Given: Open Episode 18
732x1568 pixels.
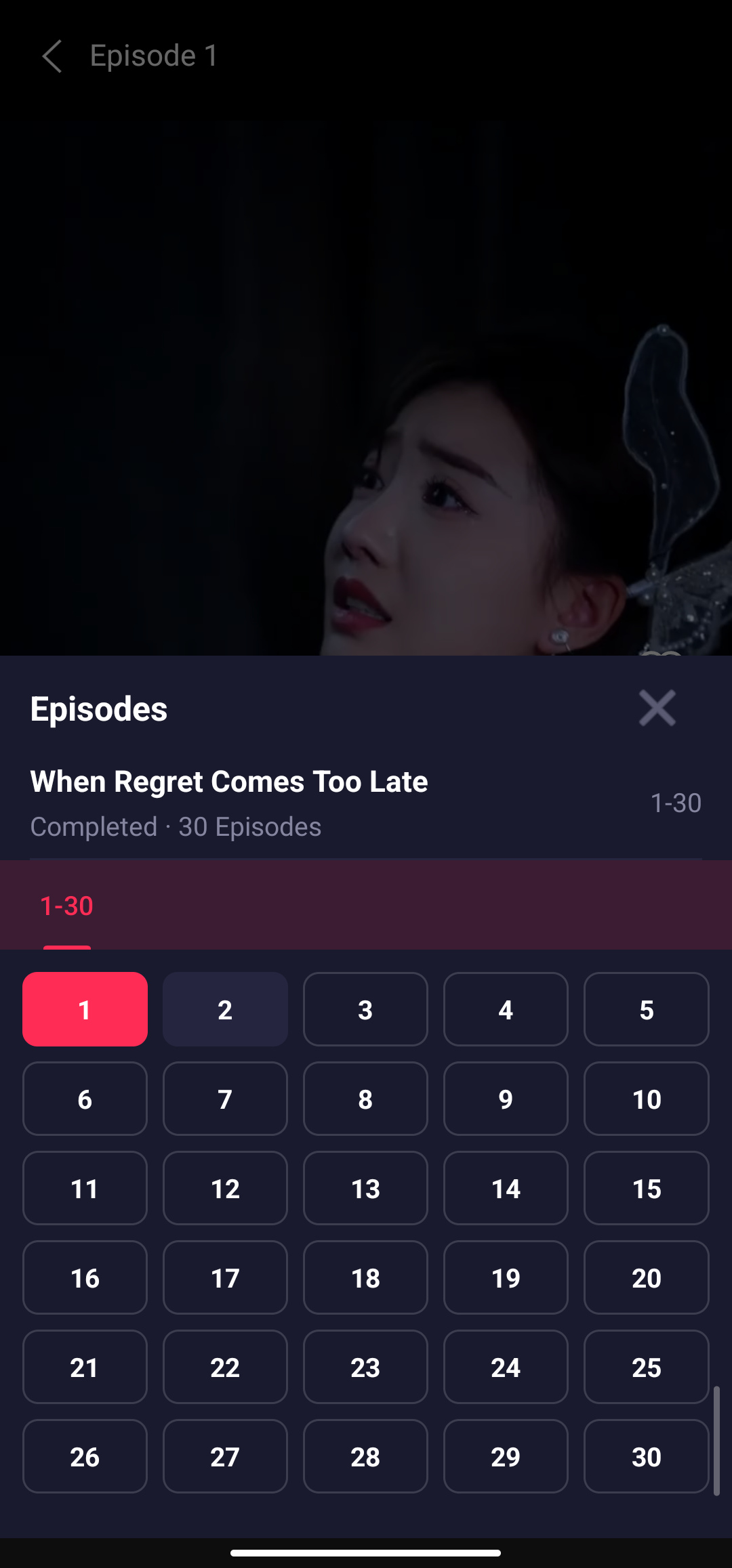Looking at the screenshot, I should 365,1277.
